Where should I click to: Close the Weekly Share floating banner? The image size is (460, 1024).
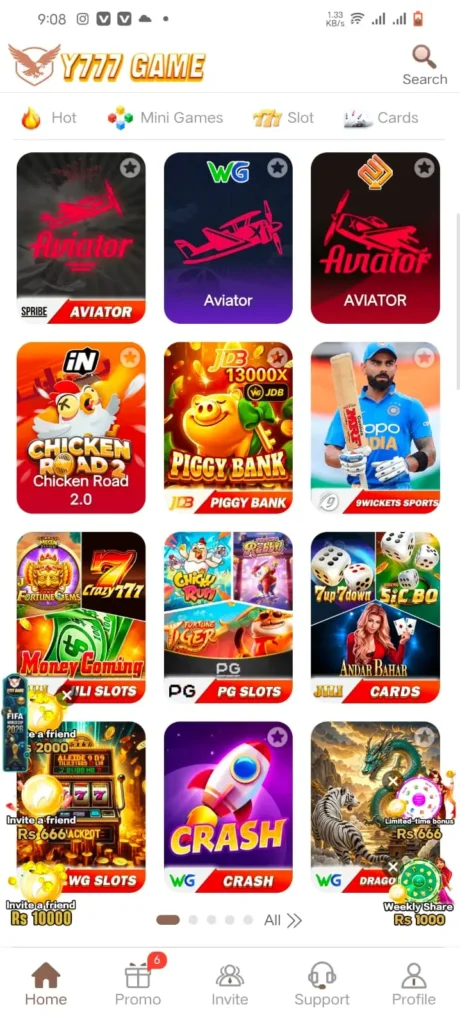(393, 867)
